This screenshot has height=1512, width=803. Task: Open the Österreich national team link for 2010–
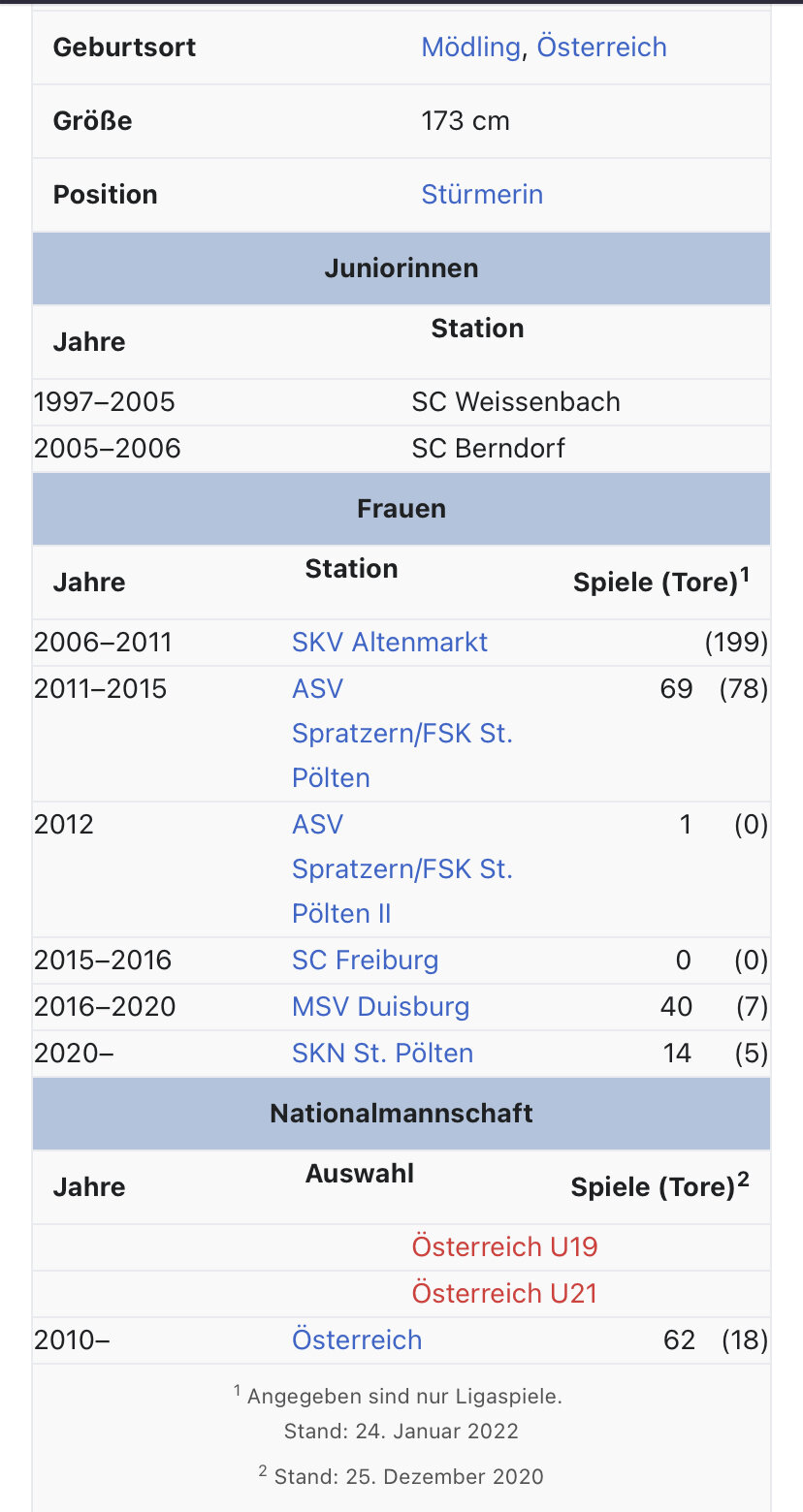357,1340
